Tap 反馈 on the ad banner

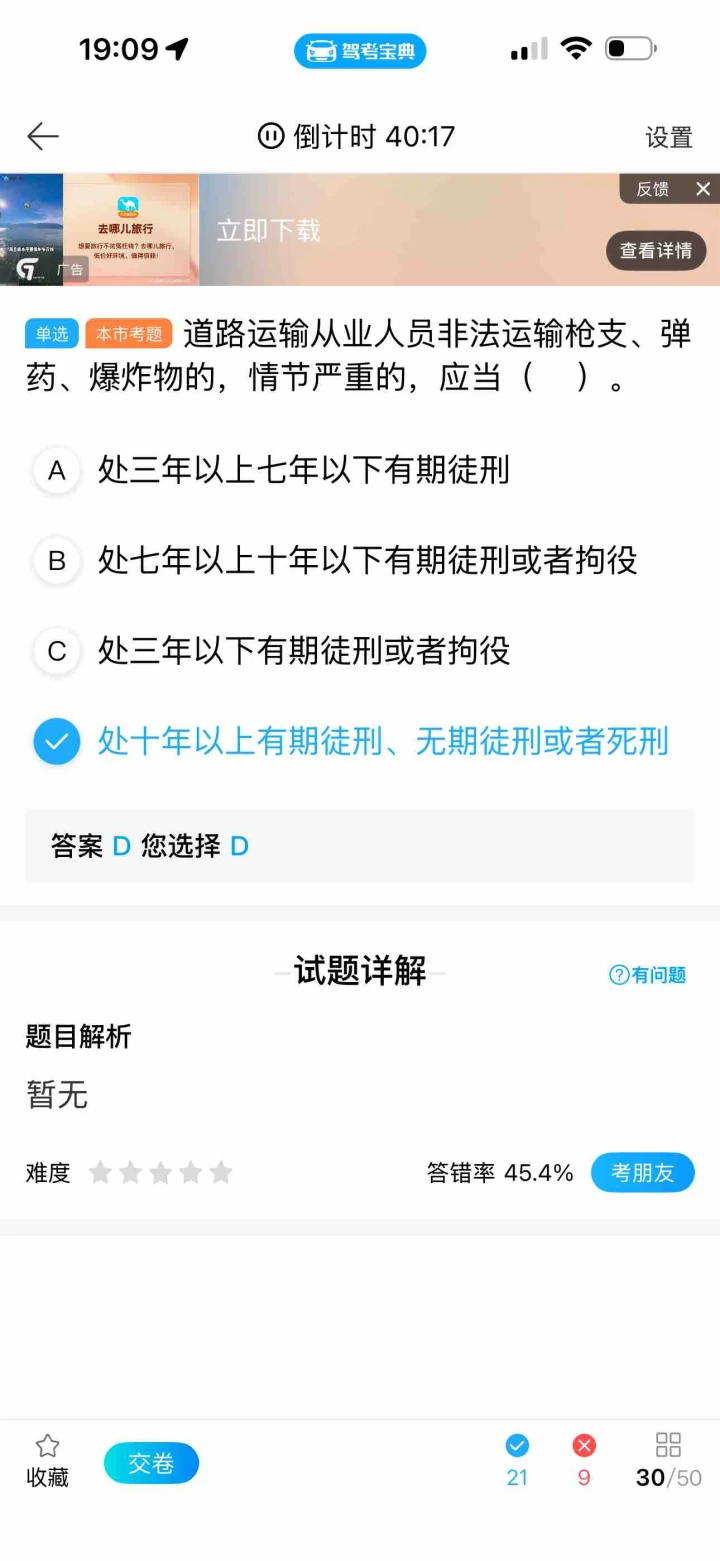pyautogui.click(x=652, y=189)
